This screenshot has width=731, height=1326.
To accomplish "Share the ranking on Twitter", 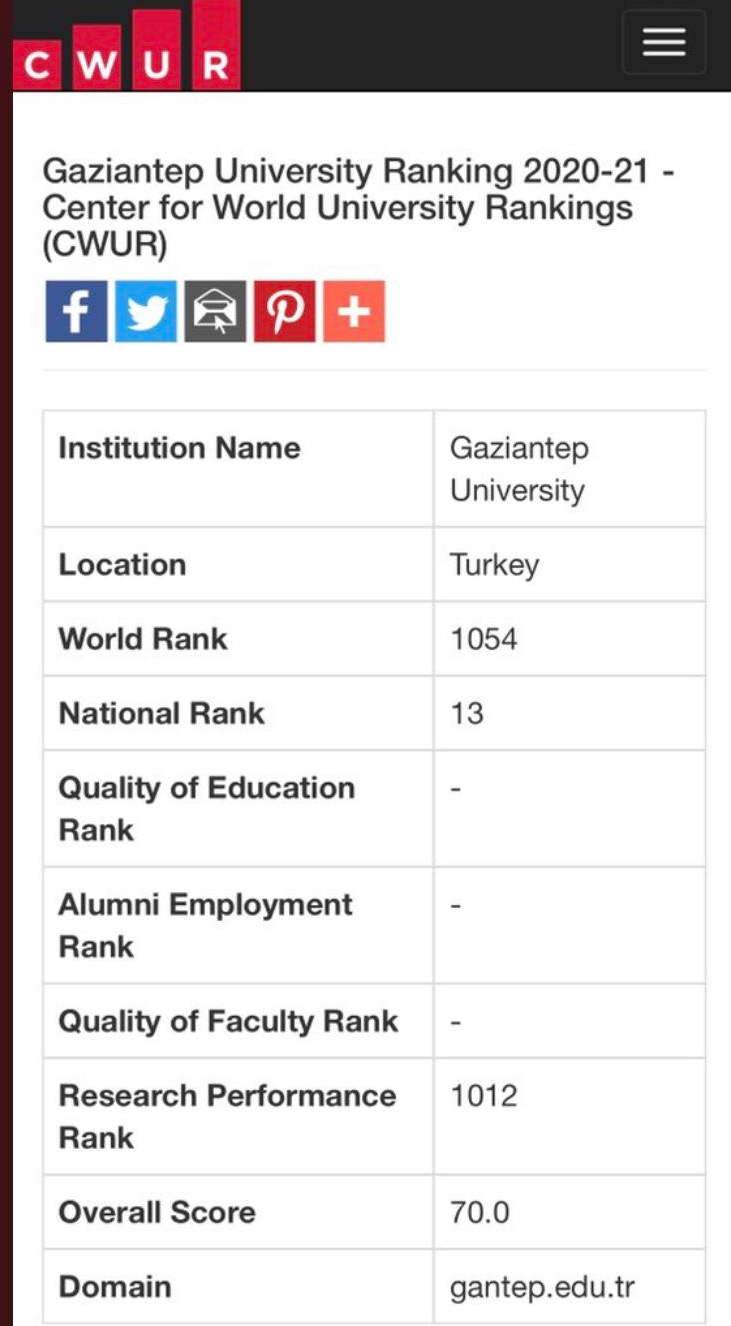I will pos(146,312).
